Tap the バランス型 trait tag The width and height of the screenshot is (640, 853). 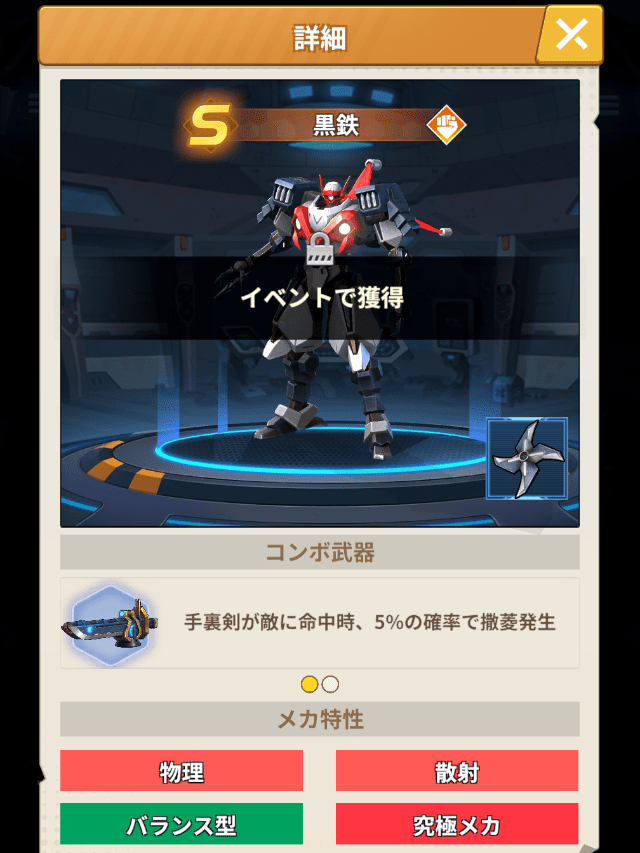click(x=181, y=825)
